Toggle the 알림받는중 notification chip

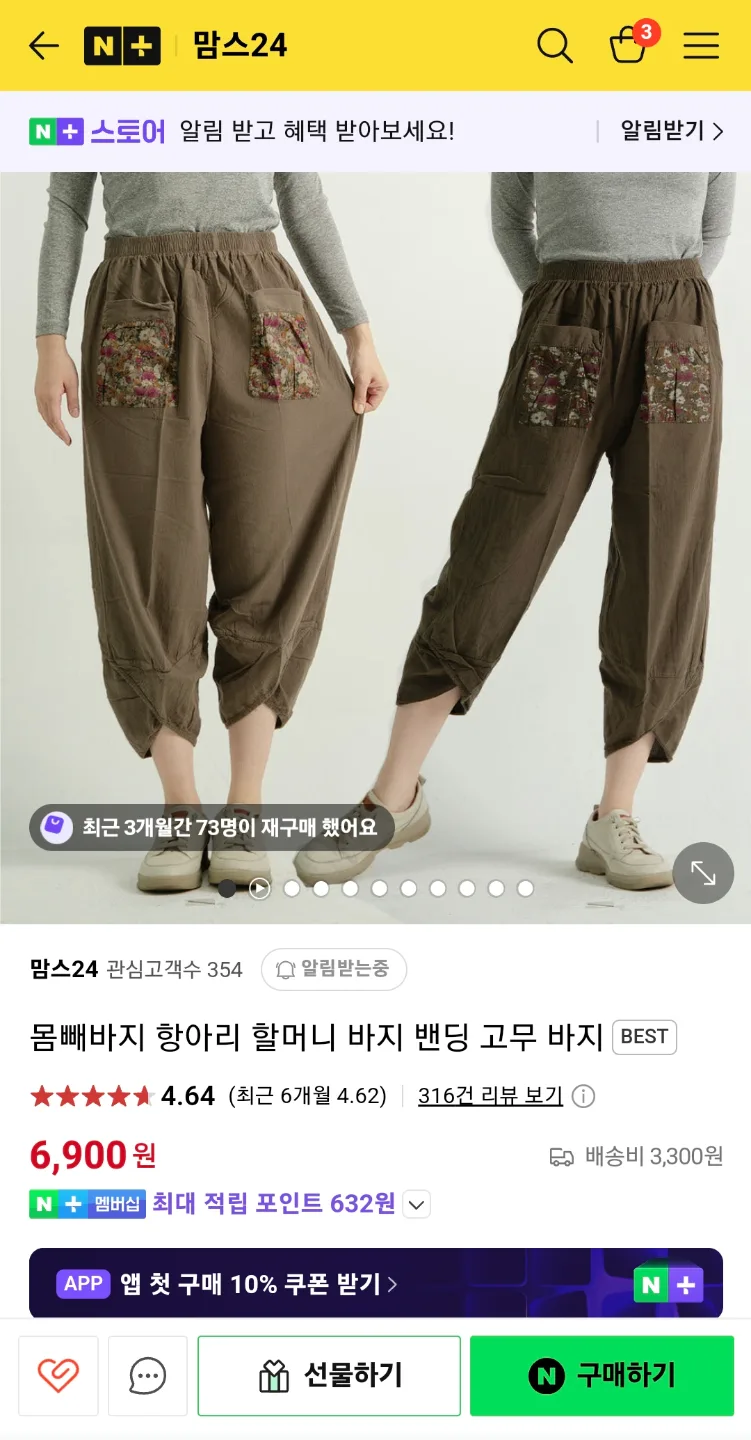[334, 969]
